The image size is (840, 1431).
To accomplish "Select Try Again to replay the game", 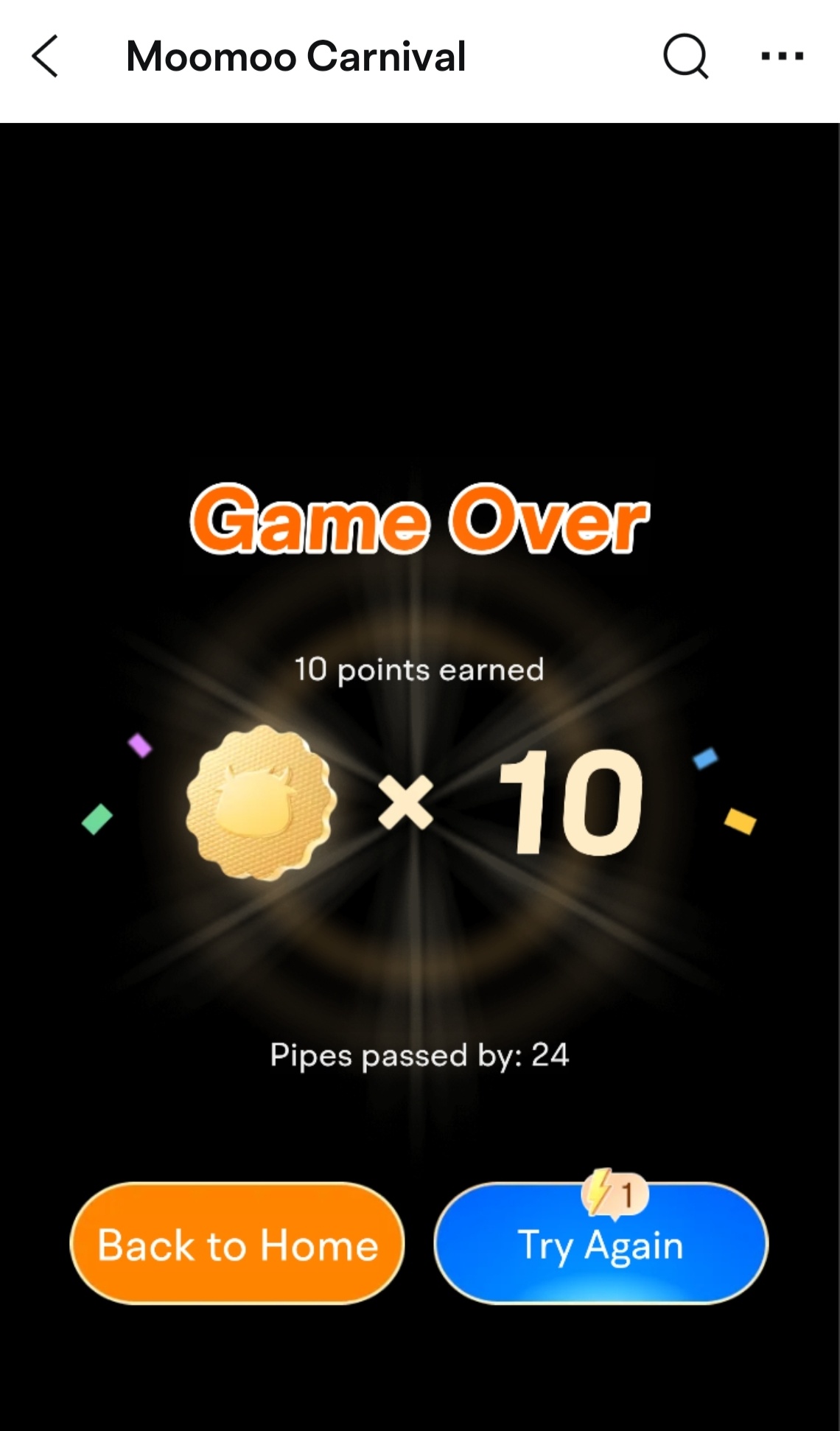I will point(601,1244).
